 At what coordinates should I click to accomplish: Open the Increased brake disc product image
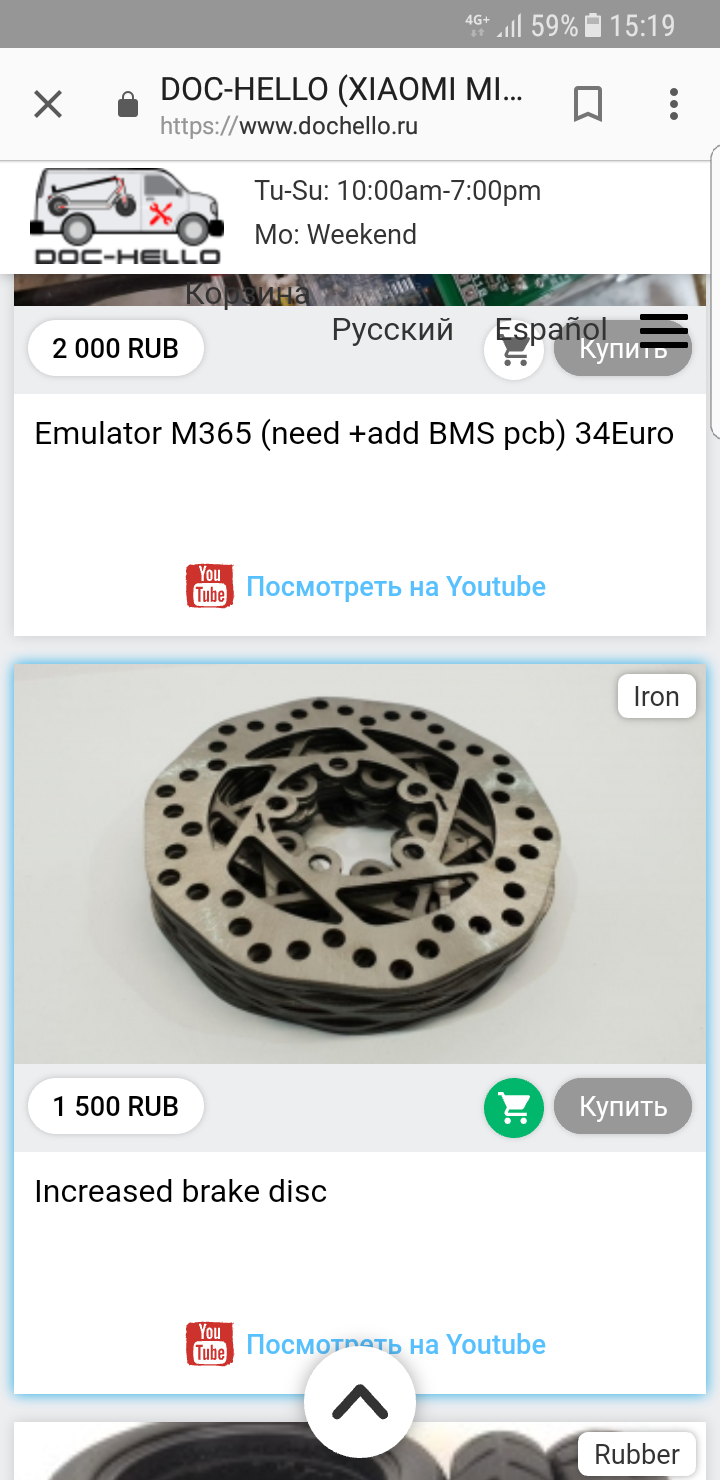360,864
